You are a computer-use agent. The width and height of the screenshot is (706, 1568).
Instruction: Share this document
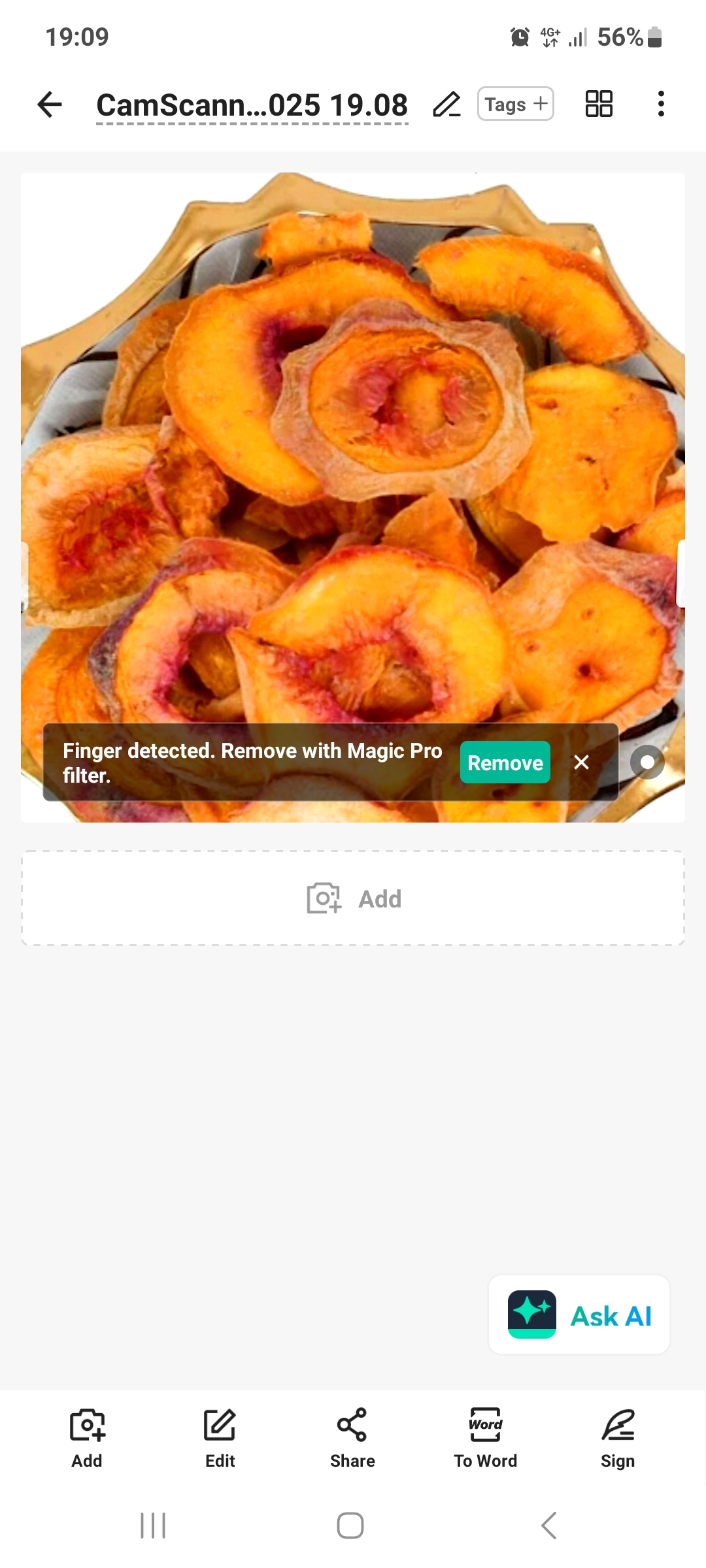click(352, 1439)
